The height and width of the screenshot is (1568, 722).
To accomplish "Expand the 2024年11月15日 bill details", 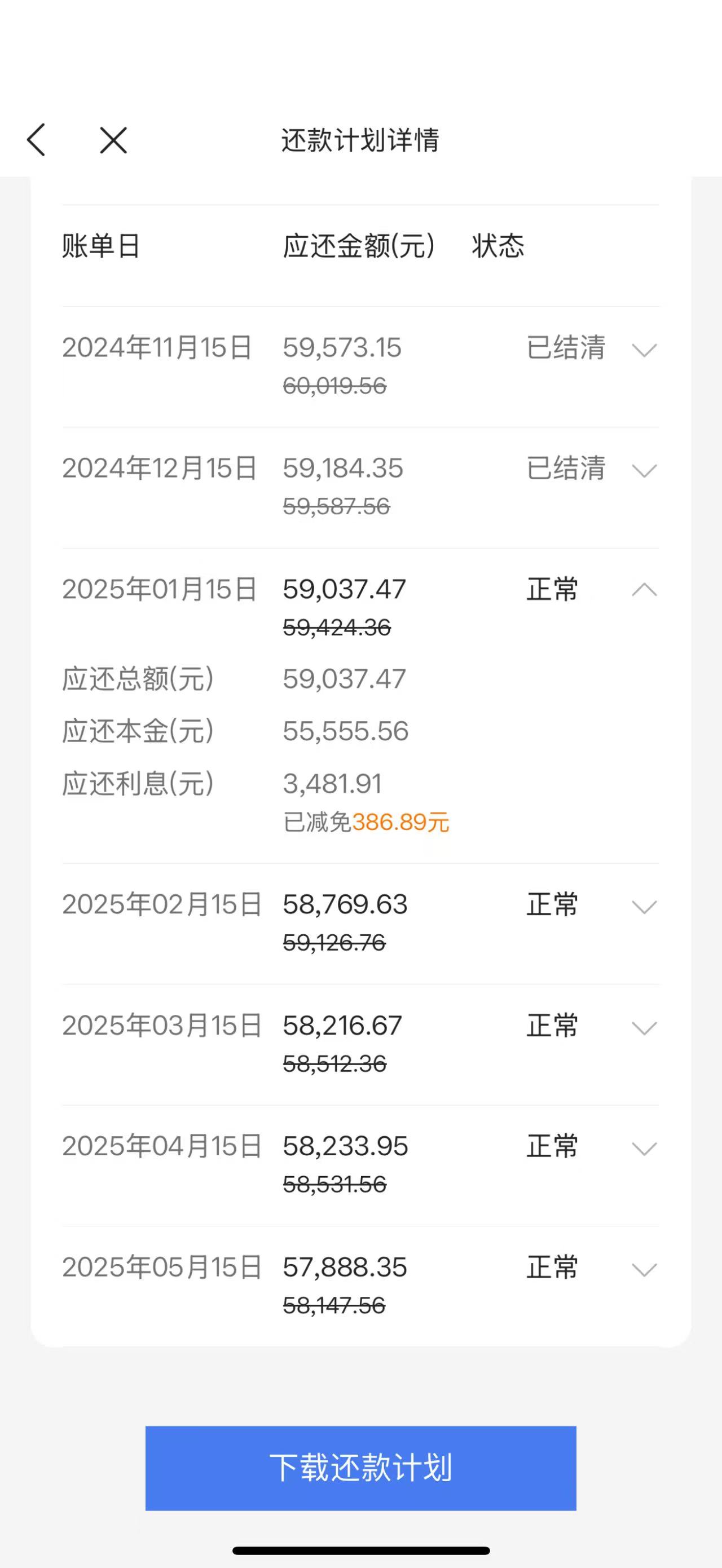I will pyautogui.click(x=644, y=350).
